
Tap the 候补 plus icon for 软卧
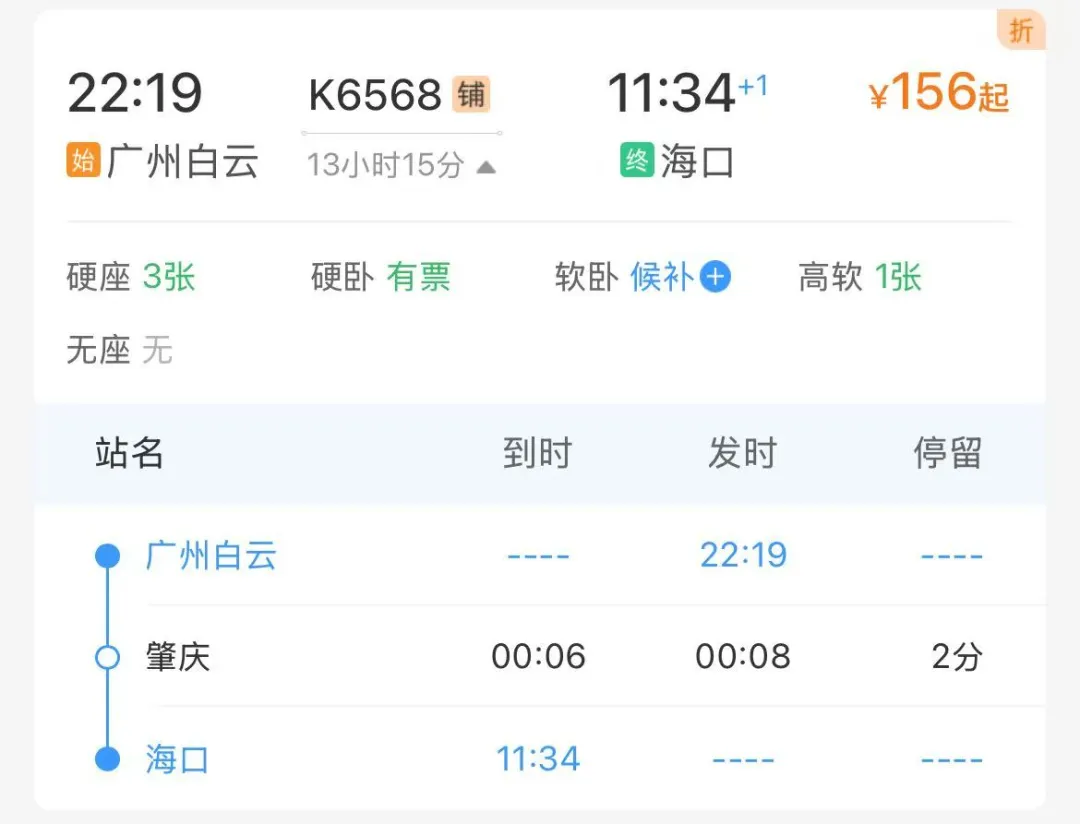(x=715, y=277)
